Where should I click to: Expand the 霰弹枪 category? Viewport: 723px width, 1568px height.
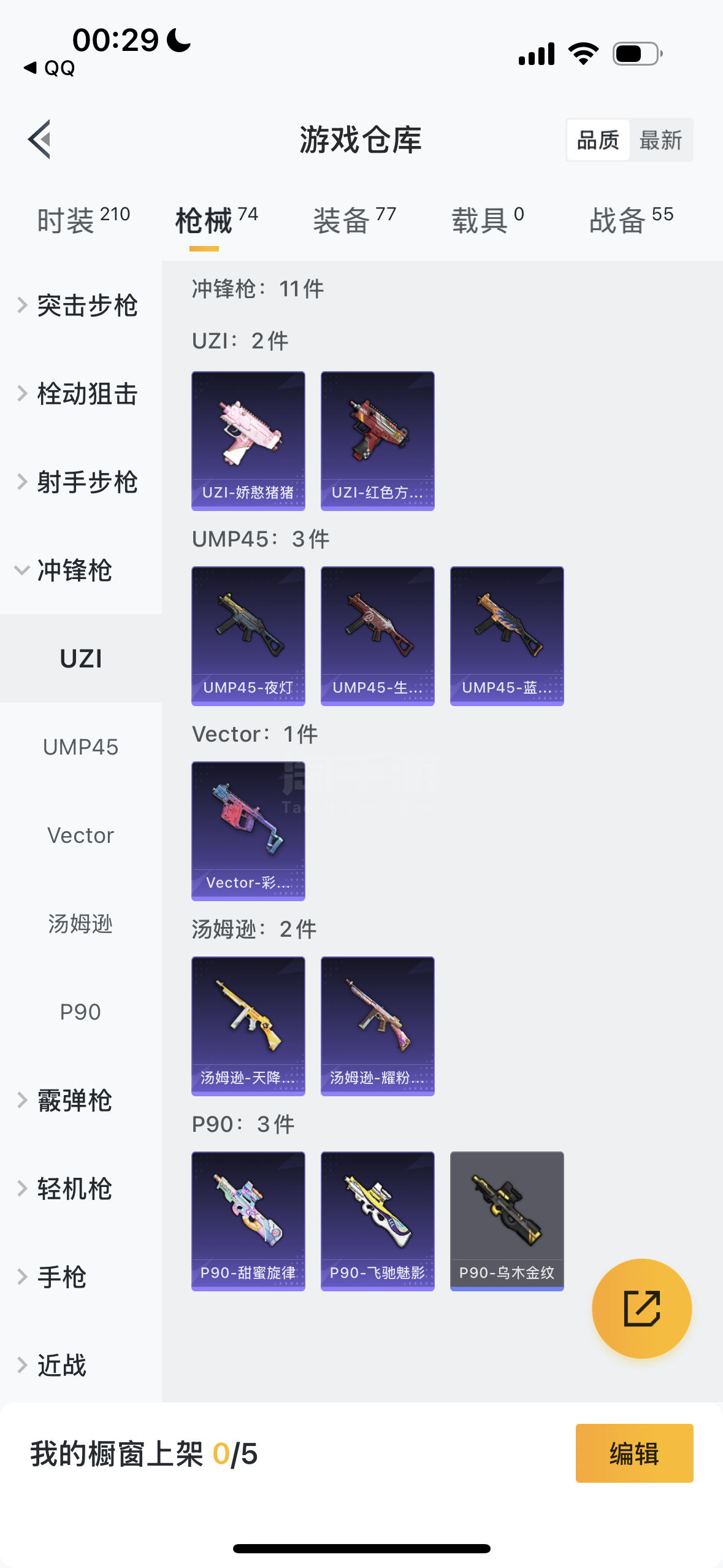[x=74, y=1101]
